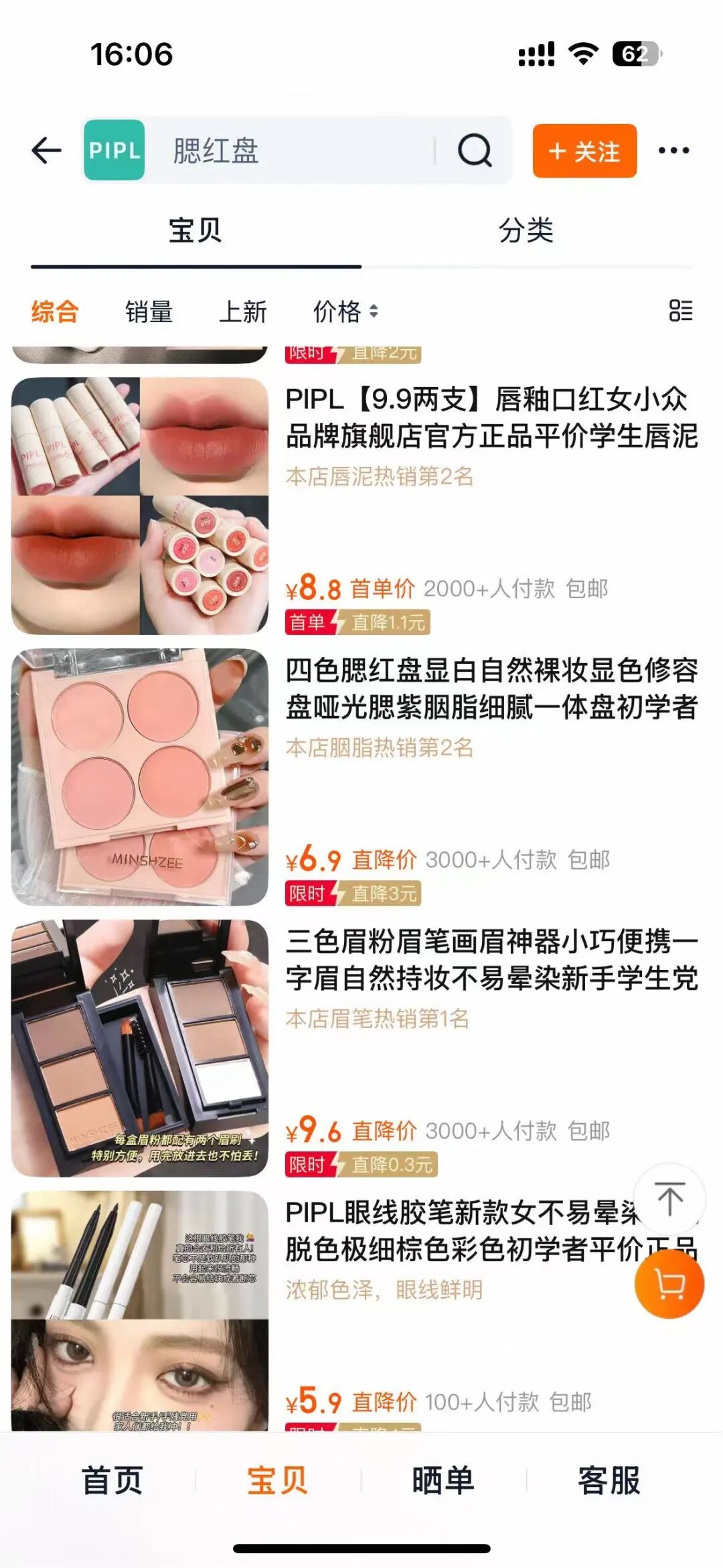Sort results by 综合
This screenshot has width=723, height=1568.
click(x=55, y=311)
